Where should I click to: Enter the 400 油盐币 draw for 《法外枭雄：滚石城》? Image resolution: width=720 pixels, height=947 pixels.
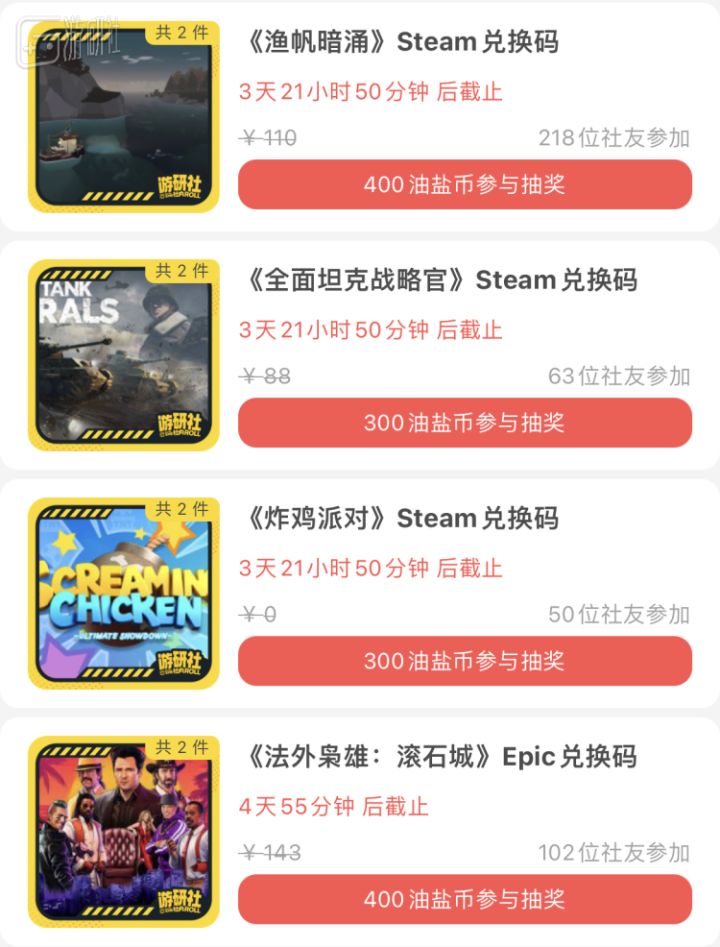click(464, 899)
